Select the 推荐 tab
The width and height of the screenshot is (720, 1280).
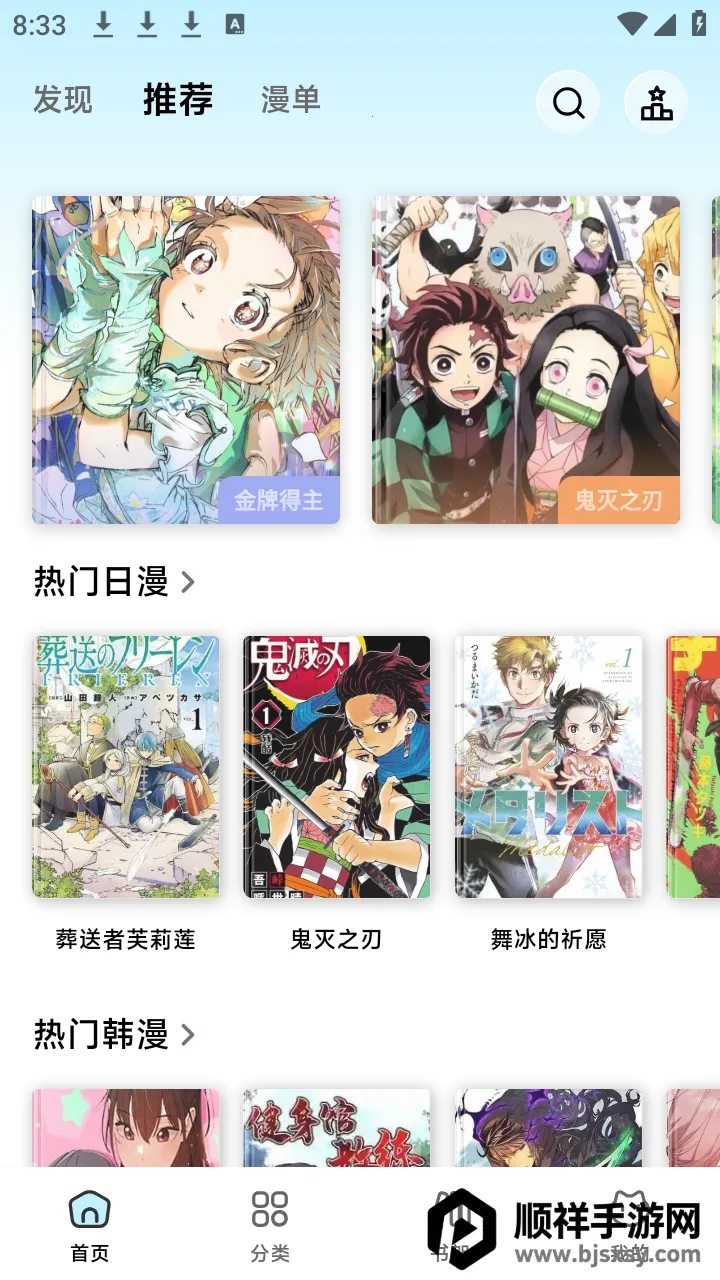click(x=177, y=100)
